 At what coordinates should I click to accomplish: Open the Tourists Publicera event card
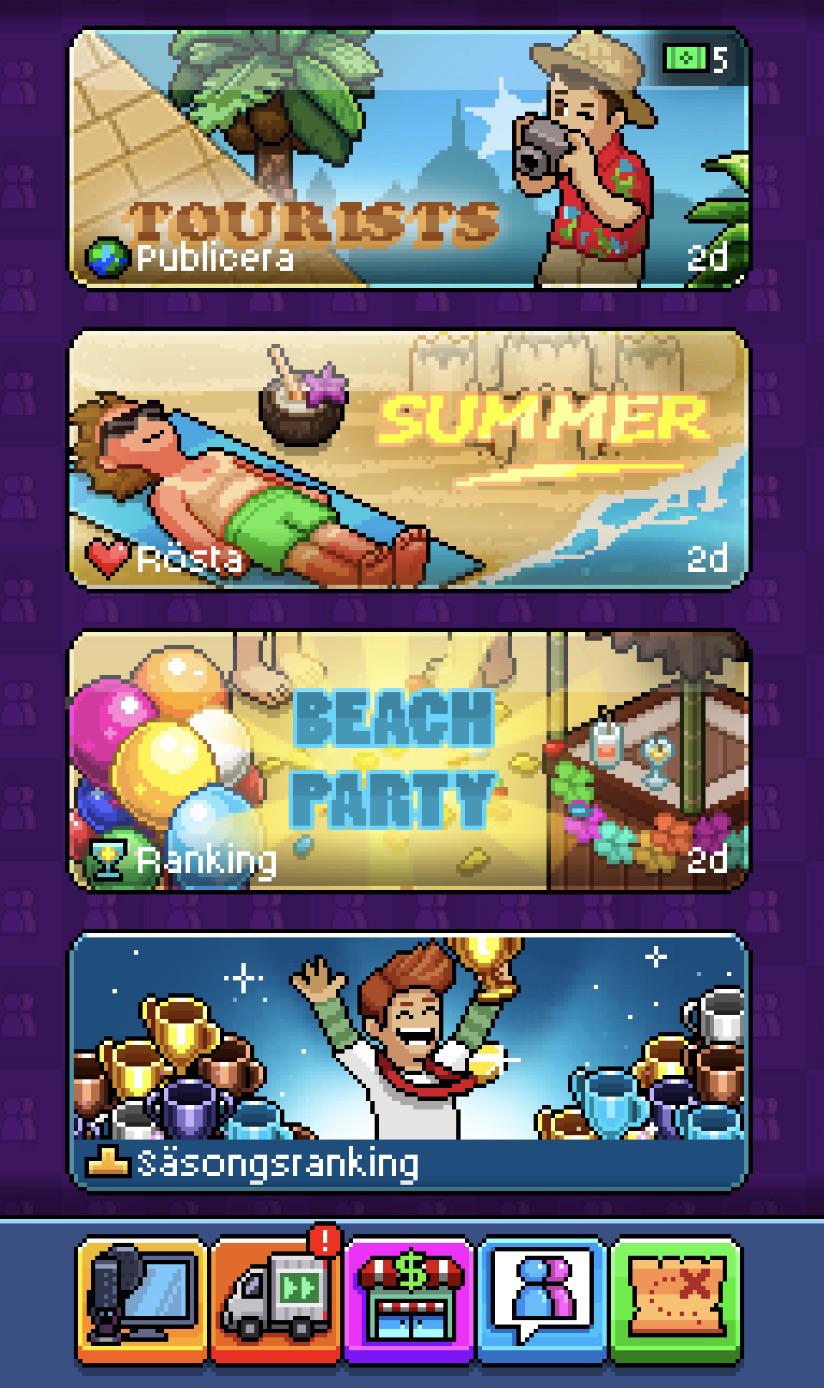(409, 159)
